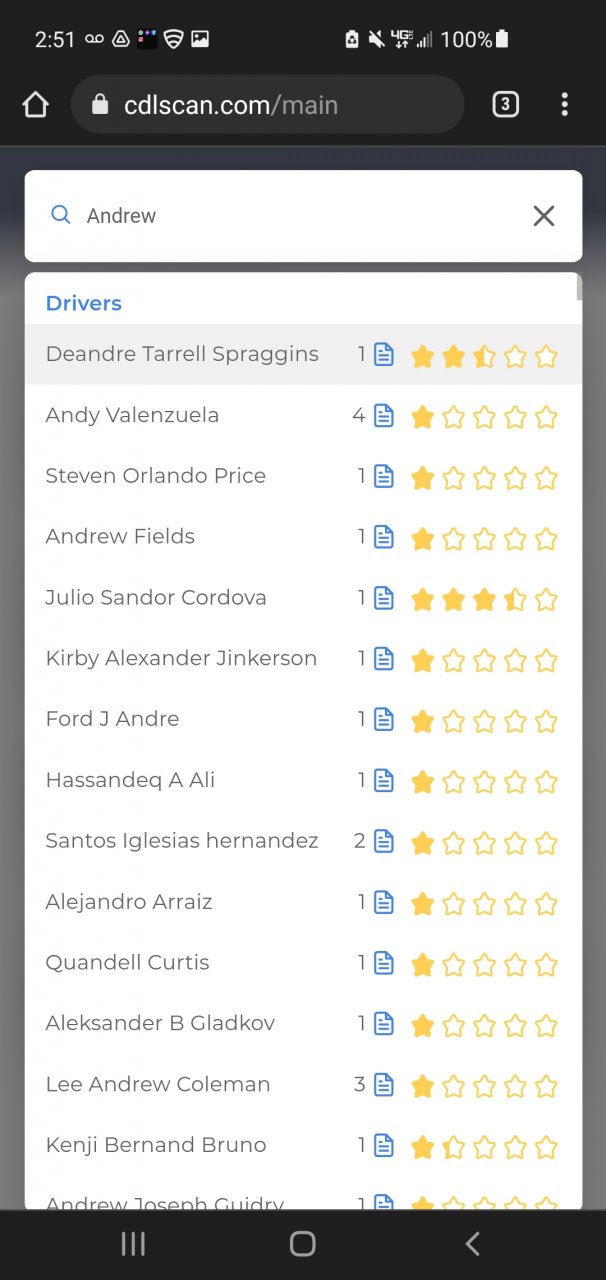Choose the Andrew Fields result
This screenshot has height=1280, width=606.
click(120, 537)
